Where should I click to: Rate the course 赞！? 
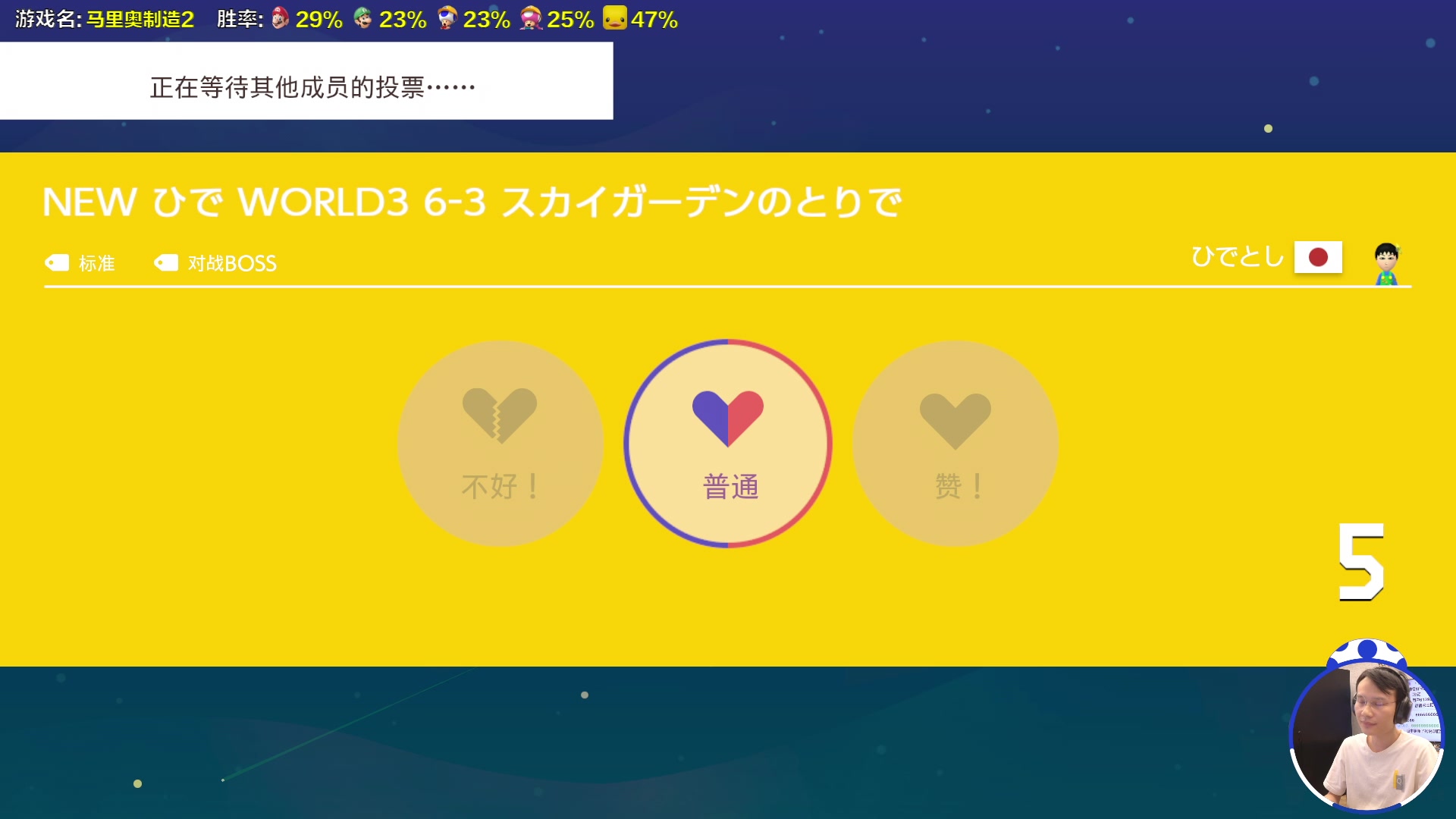955,444
